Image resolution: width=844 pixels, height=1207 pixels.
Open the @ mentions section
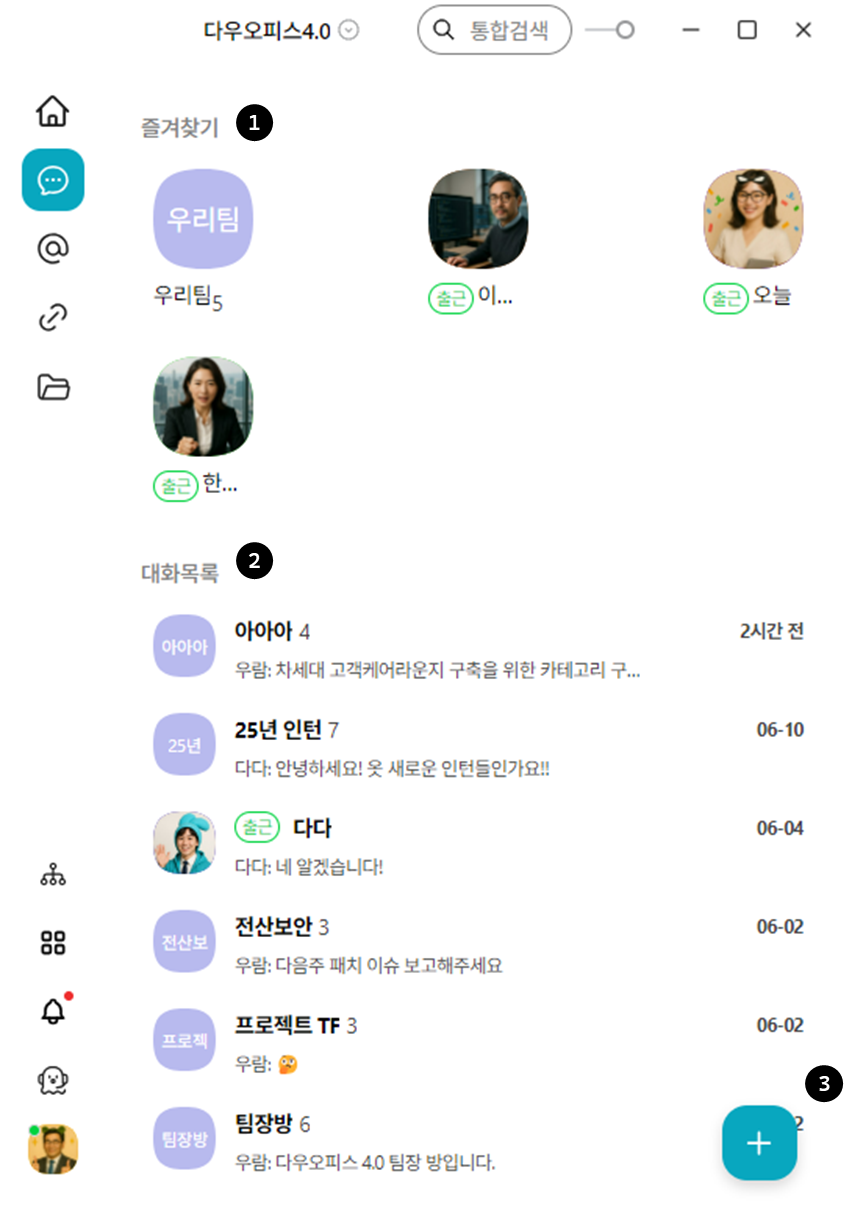click(53, 249)
